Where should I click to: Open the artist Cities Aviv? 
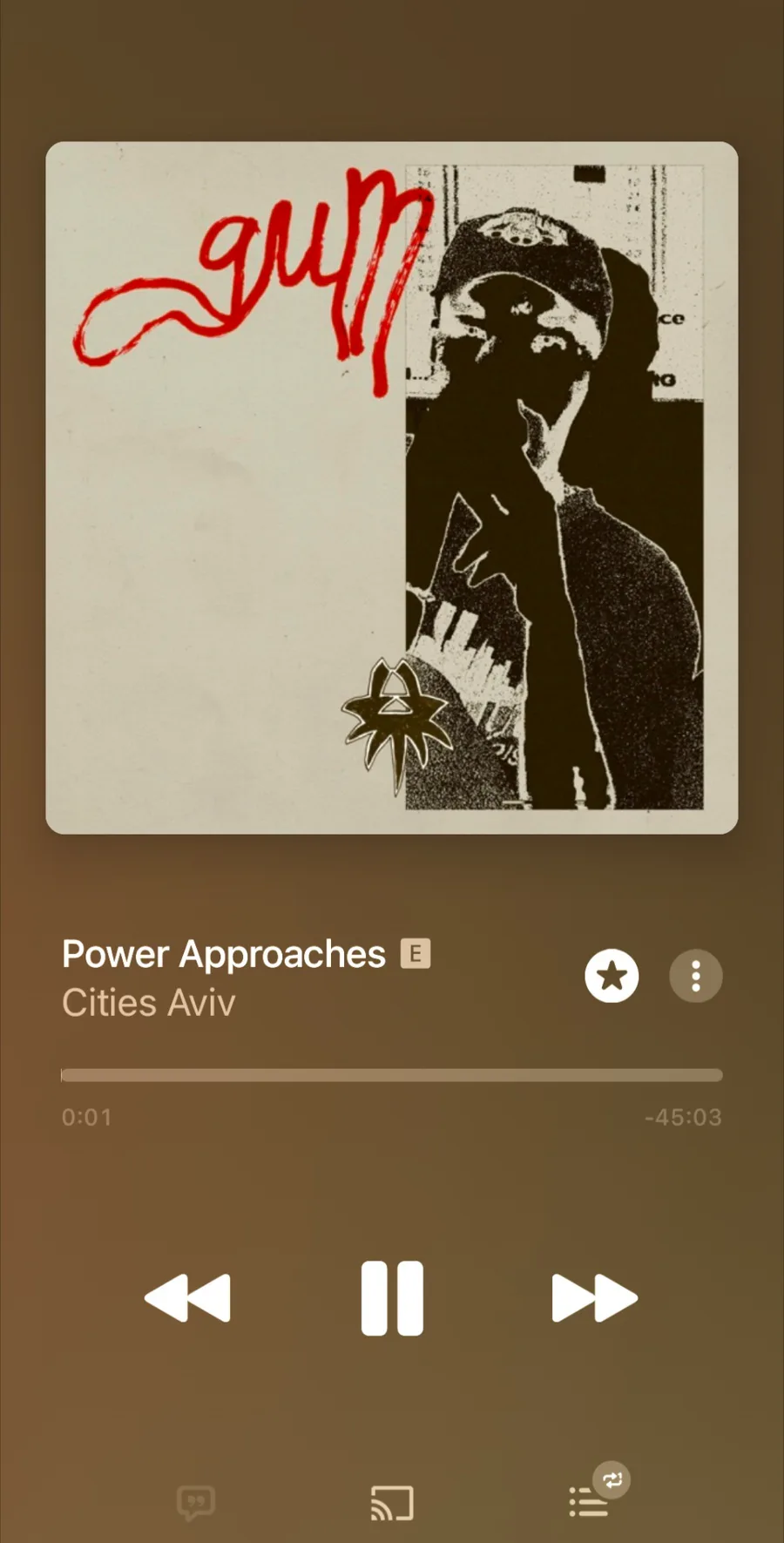click(149, 1003)
